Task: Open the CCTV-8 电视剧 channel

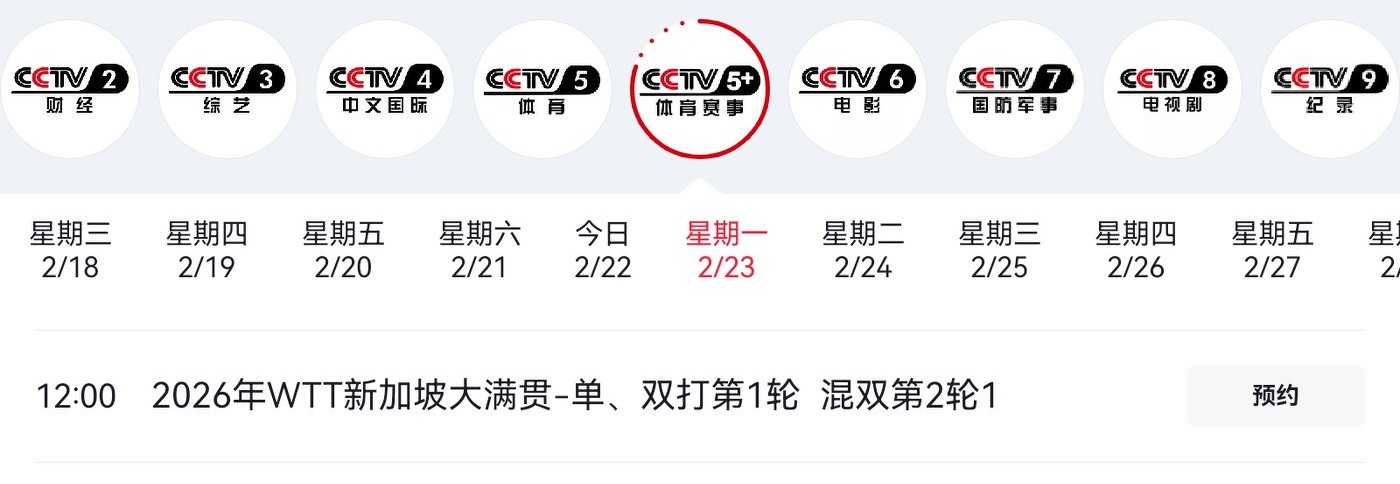Action: click(1172, 89)
